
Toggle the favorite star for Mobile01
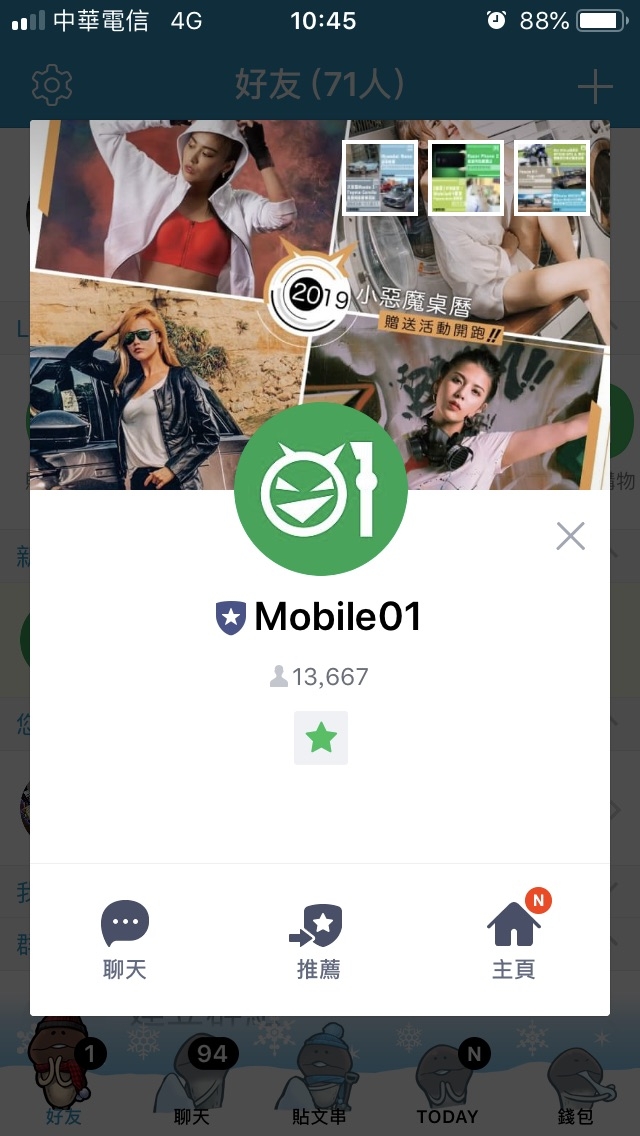pos(321,738)
